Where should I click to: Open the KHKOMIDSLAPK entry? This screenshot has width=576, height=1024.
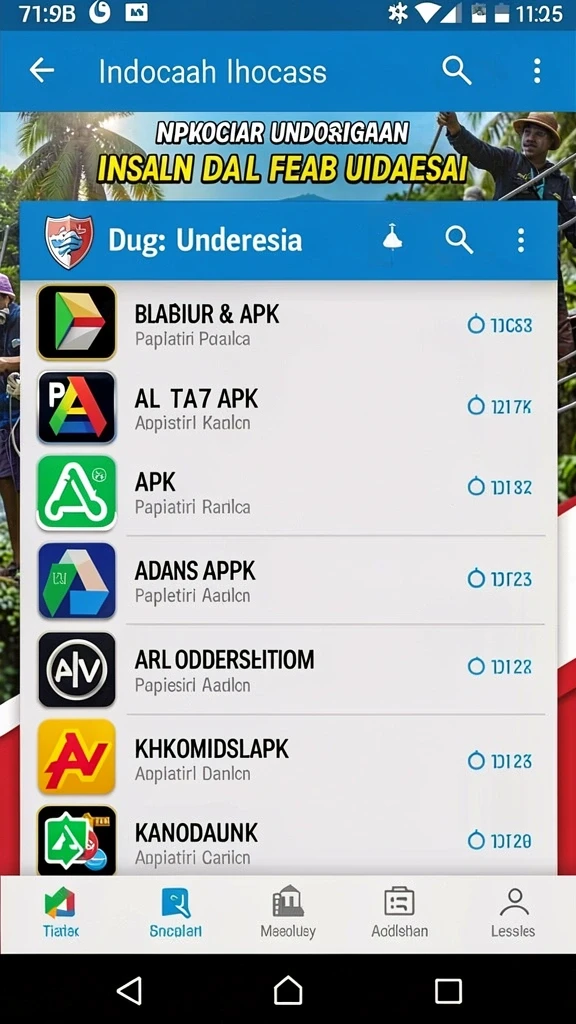(x=288, y=758)
